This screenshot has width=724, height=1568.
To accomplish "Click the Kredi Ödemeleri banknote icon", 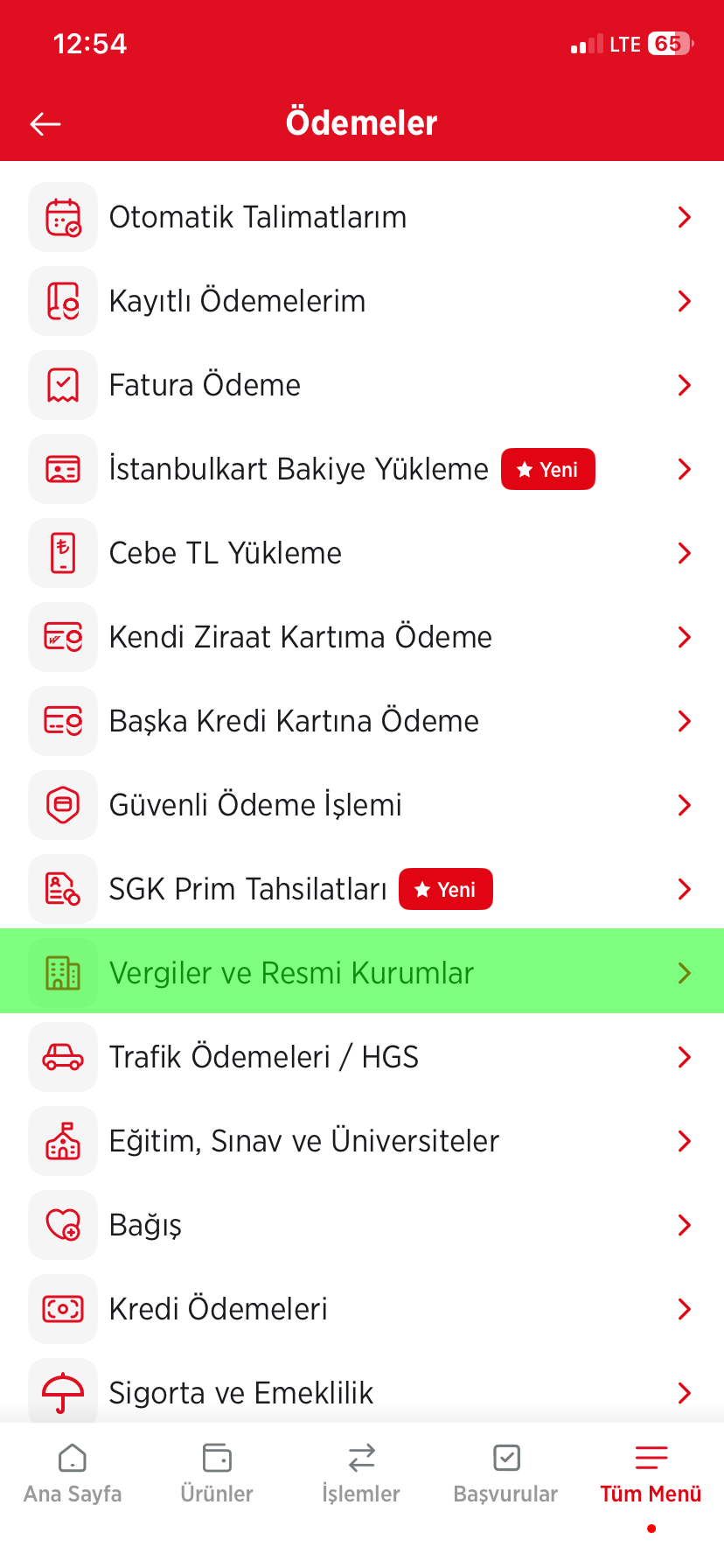I will tap(62, 1308).
